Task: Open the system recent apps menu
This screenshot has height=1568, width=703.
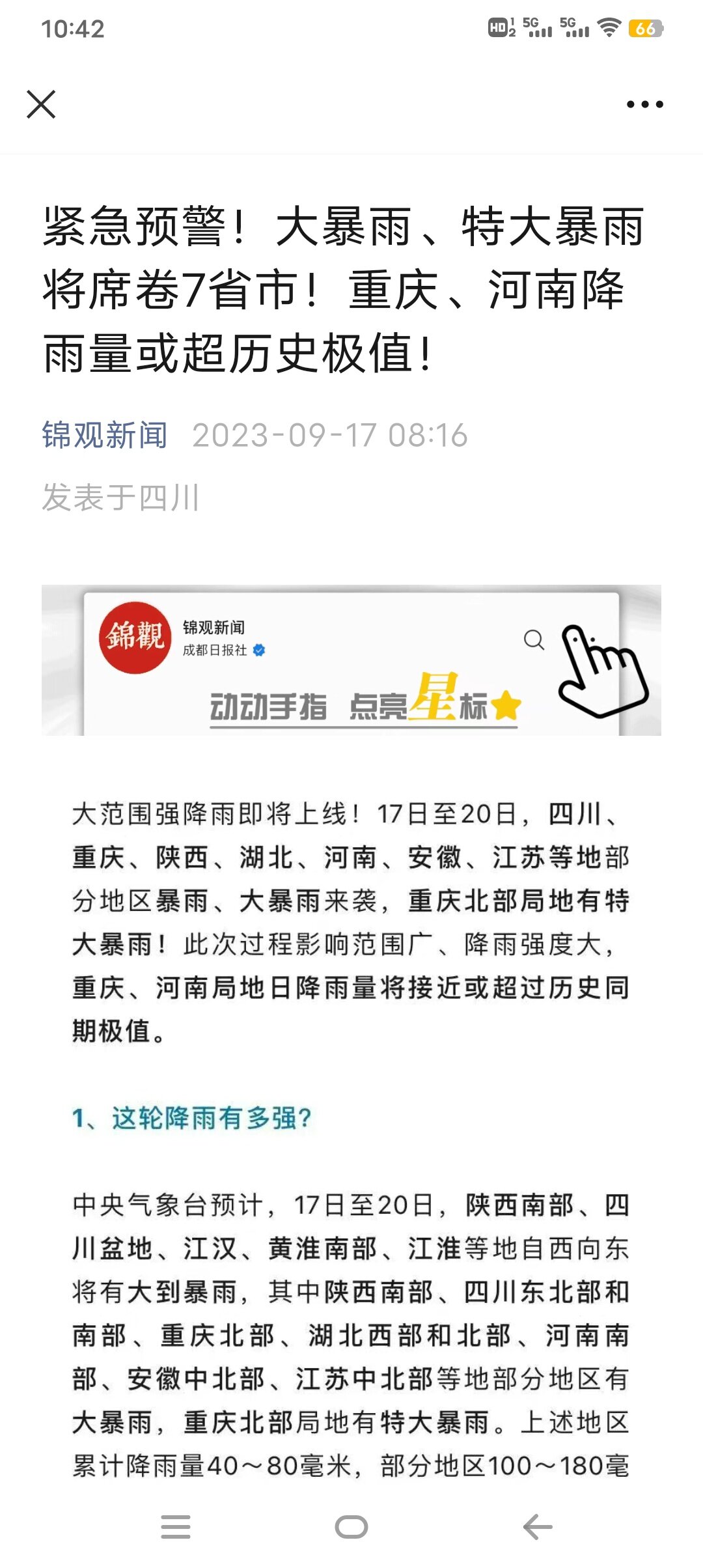Action: (176, 1526)
